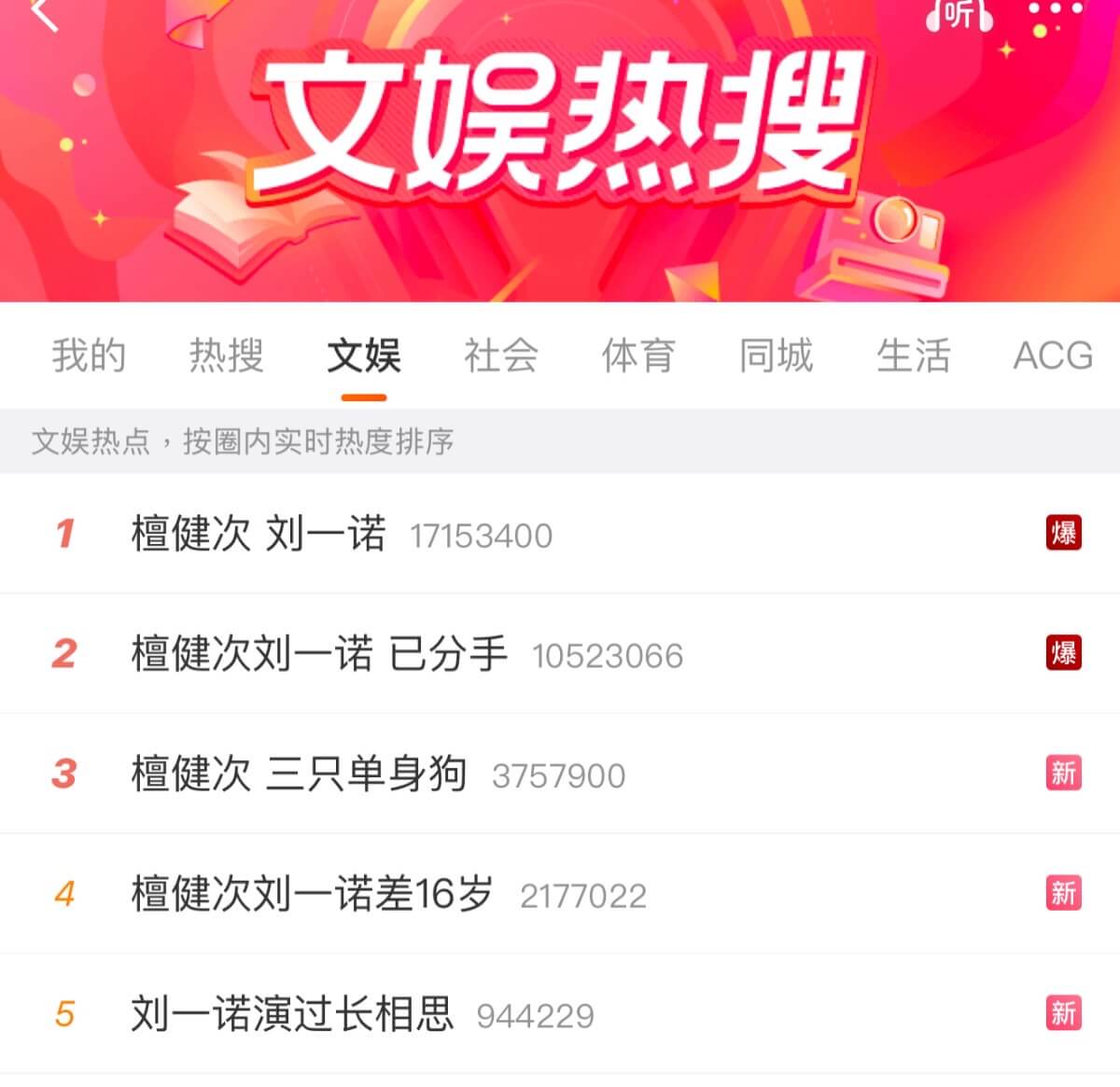
Task: Switch to the 同城 tab
Action: [776, 356]
